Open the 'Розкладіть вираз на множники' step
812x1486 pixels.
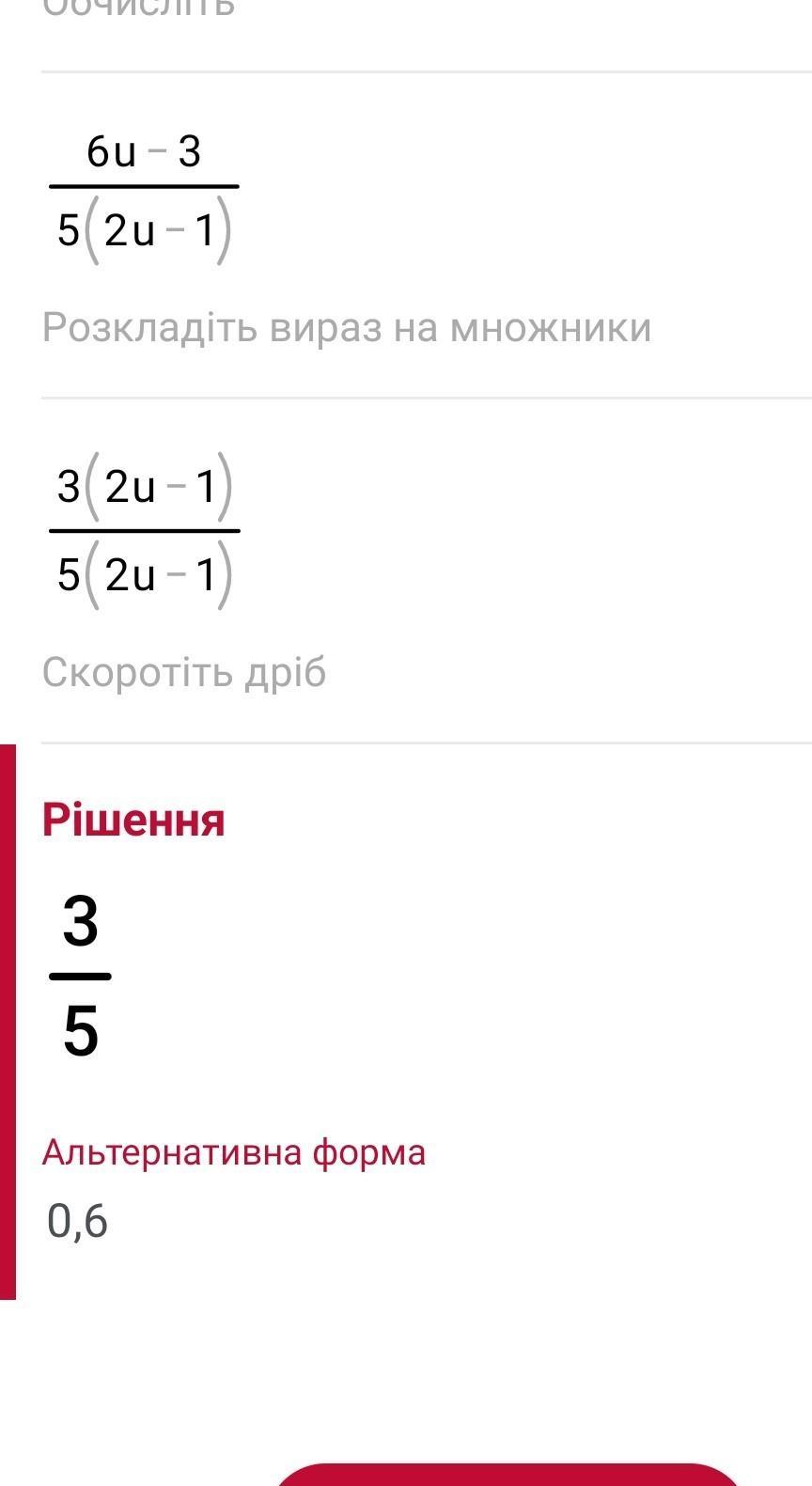coord(347,328)
